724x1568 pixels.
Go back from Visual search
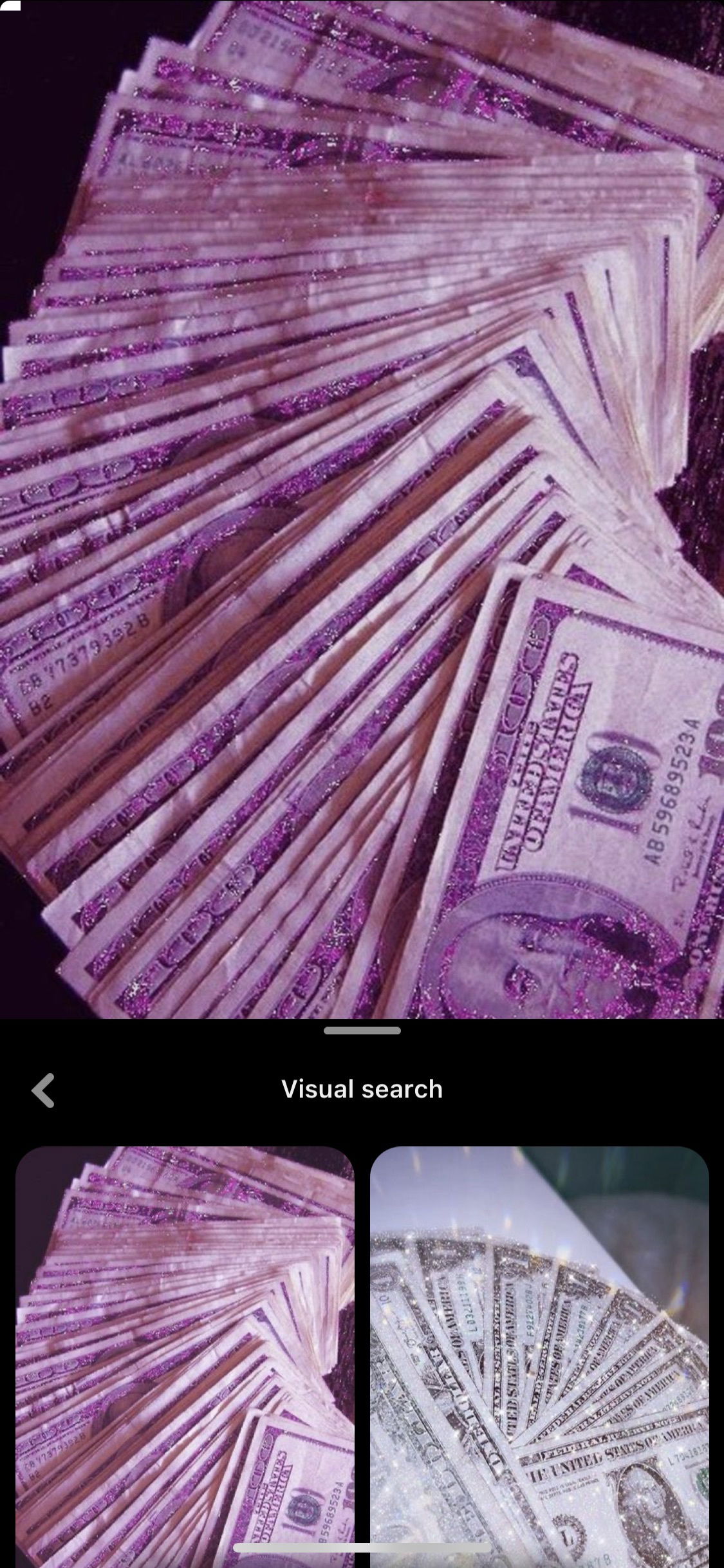coord(43,1090)
